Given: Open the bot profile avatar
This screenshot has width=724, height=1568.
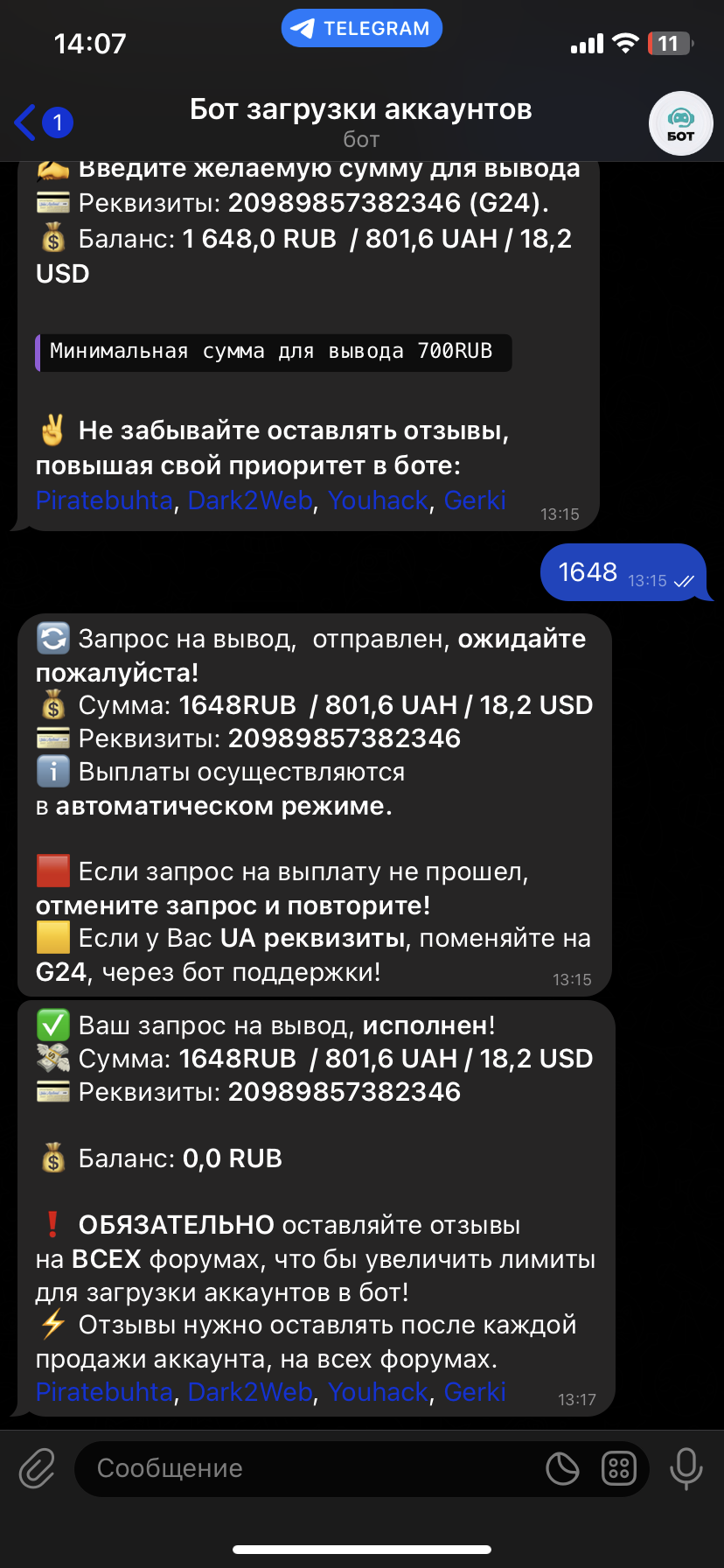Looking at the screenshot, I should (680, 124).
